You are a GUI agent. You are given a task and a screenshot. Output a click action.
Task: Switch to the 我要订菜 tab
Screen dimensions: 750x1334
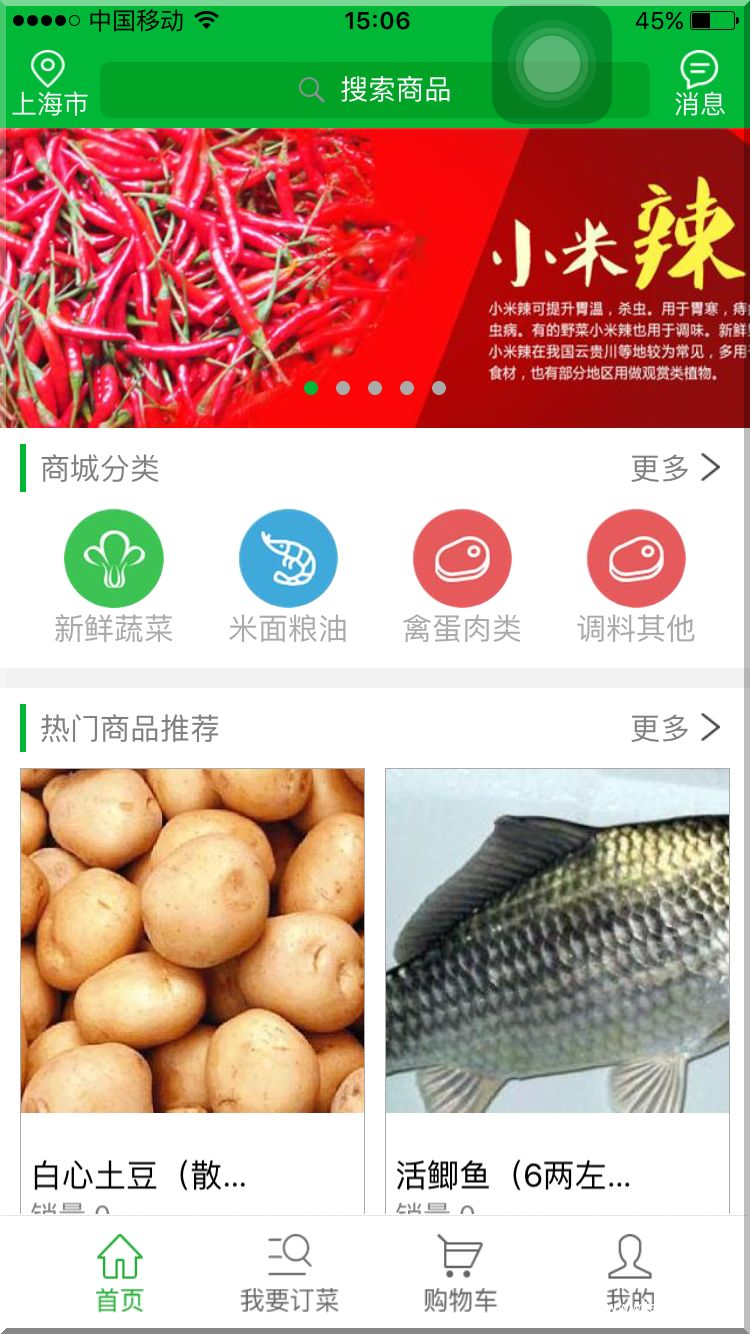[290, 1272]
